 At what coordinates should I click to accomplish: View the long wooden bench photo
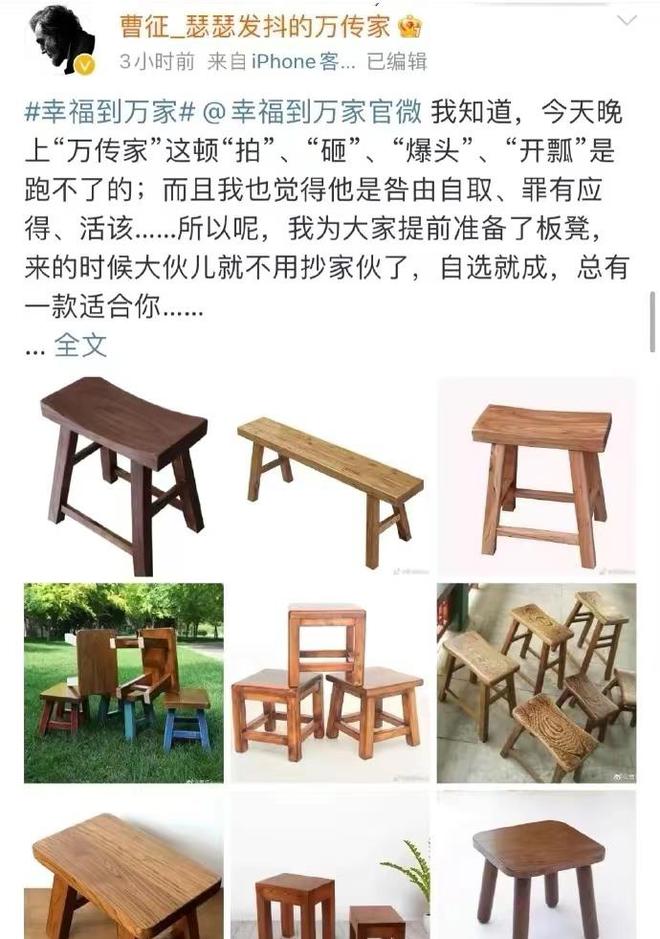[330, 475]
